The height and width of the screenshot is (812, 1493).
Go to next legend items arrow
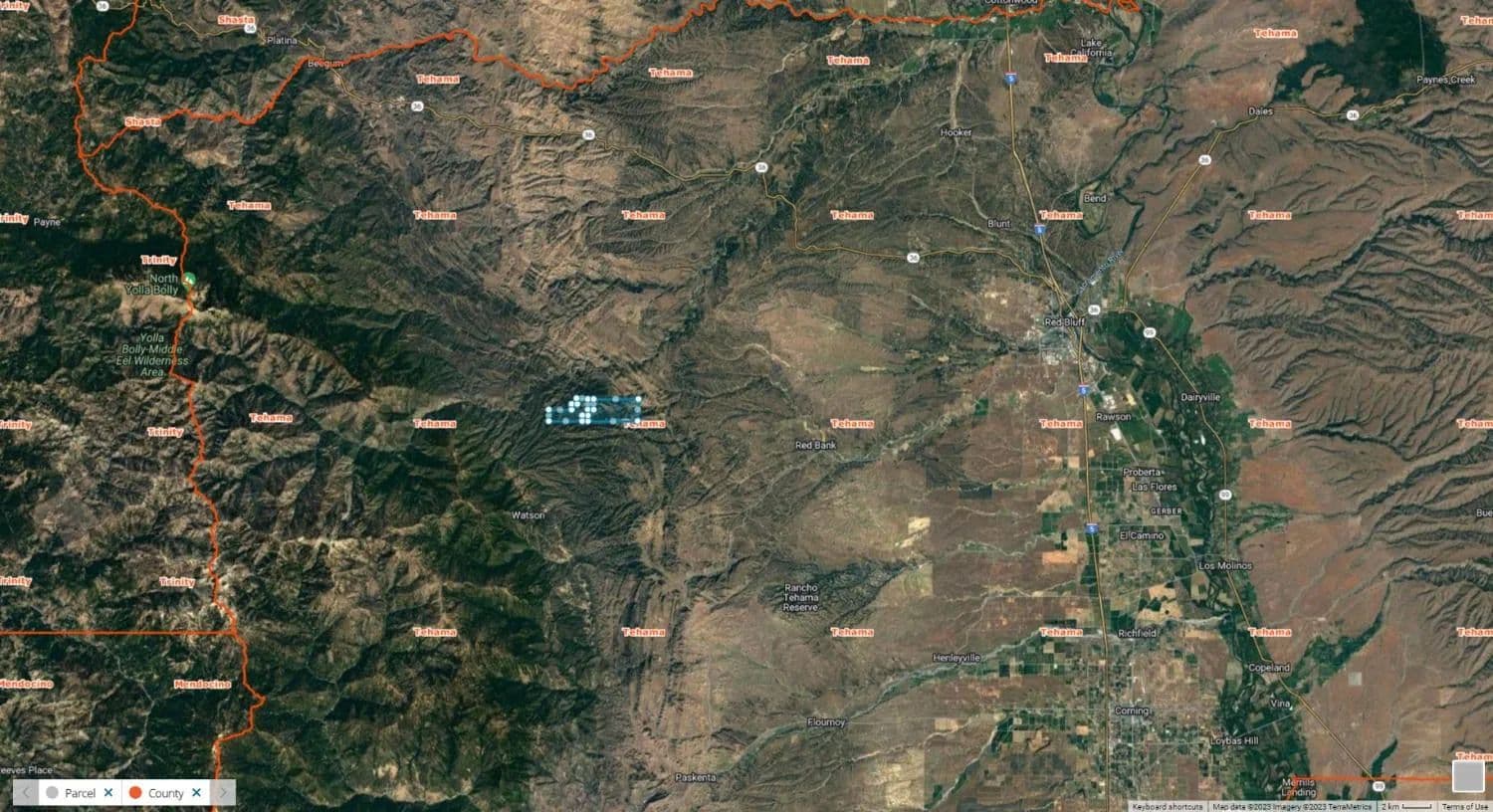223,793
